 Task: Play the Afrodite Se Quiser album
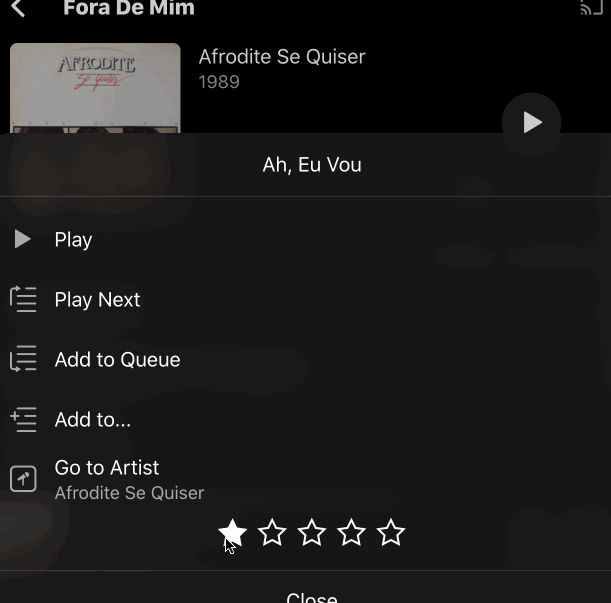[x=531, y=122]
